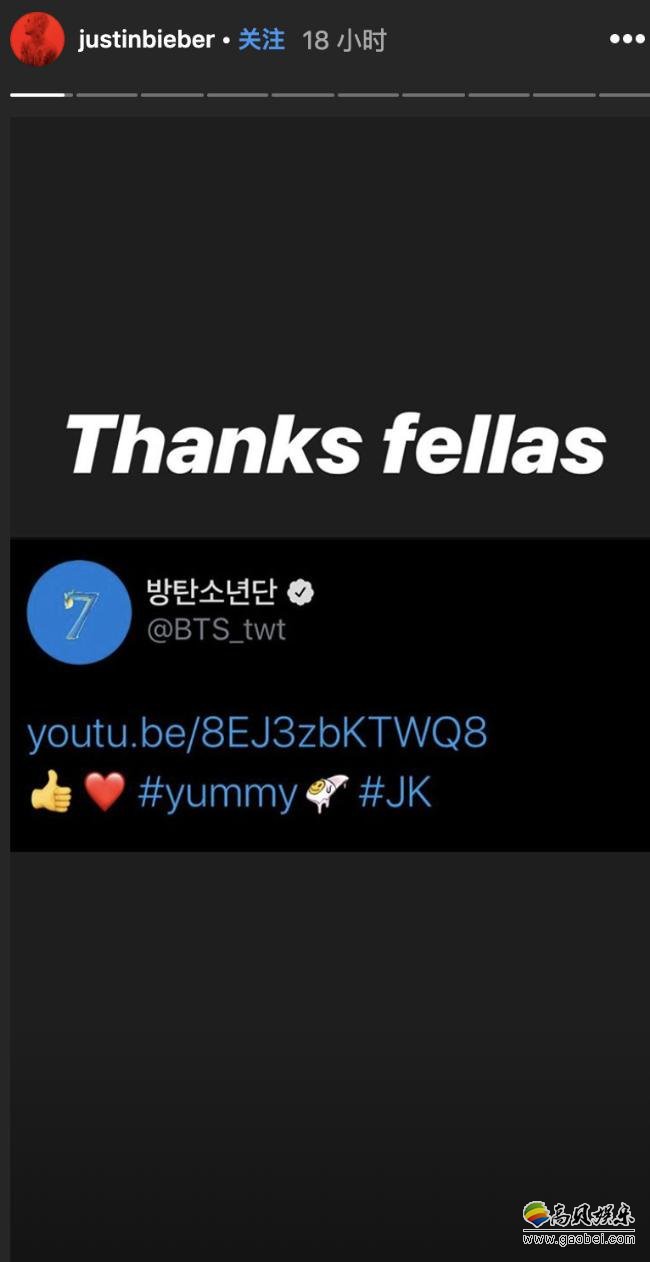Viewport: 650px width, 1262px height.
Task: Open justinbieber's profile picture
Action: click(37, 40)
